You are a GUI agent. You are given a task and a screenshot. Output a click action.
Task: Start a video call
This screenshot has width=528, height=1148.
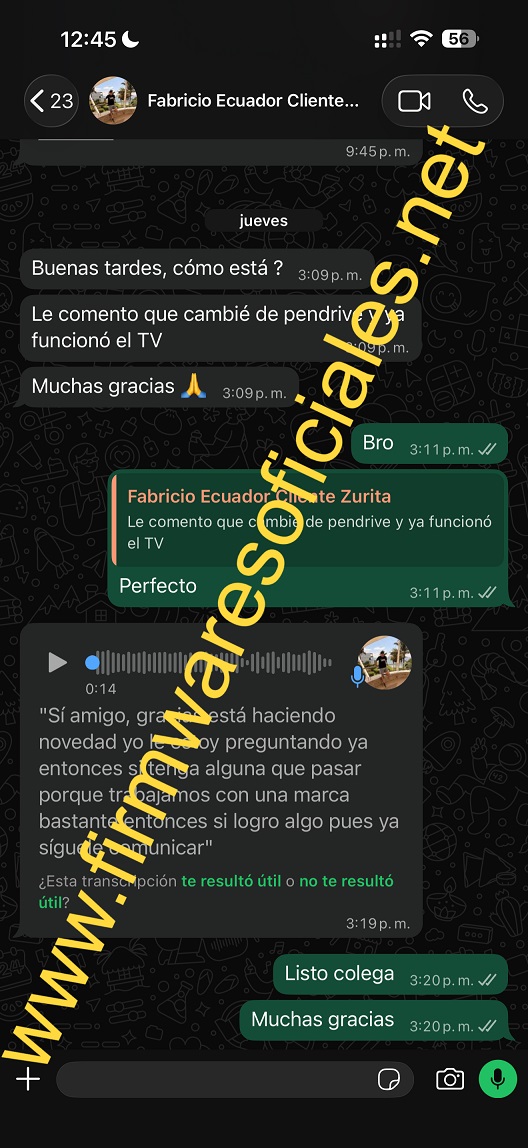[414, 101]
